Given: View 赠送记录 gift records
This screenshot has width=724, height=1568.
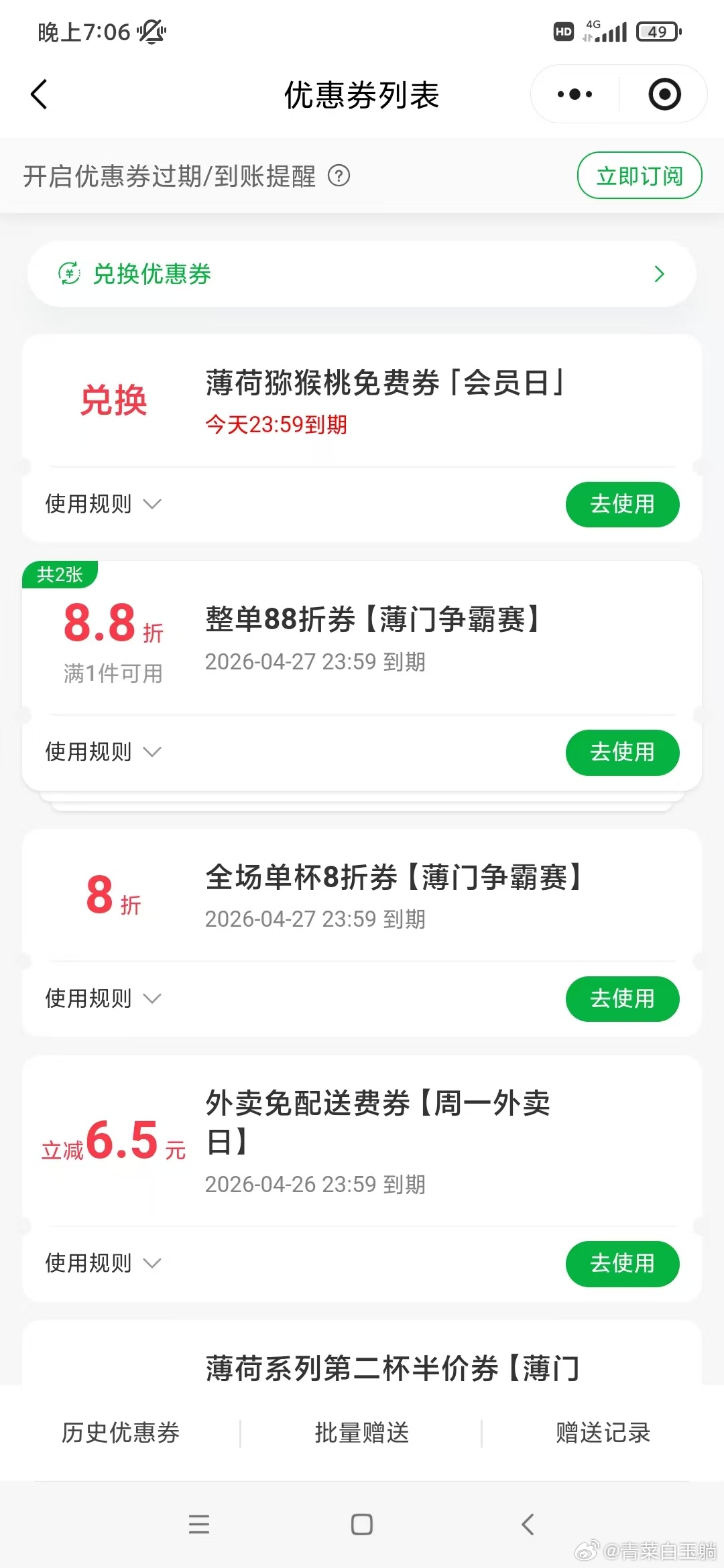Looking at the screenshot, I should click(603, 1433).
